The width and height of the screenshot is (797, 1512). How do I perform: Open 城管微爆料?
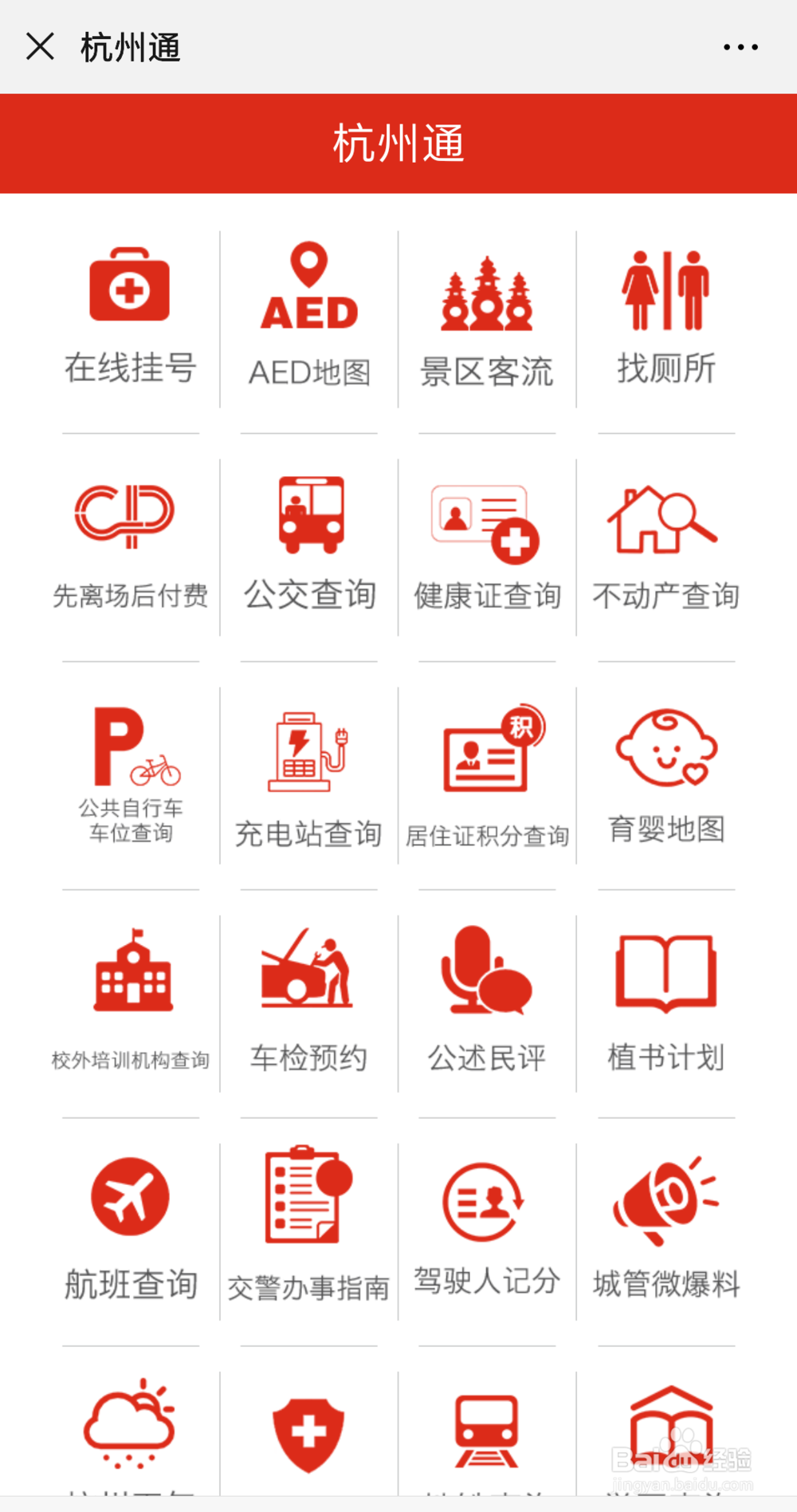coord(666,1232)
